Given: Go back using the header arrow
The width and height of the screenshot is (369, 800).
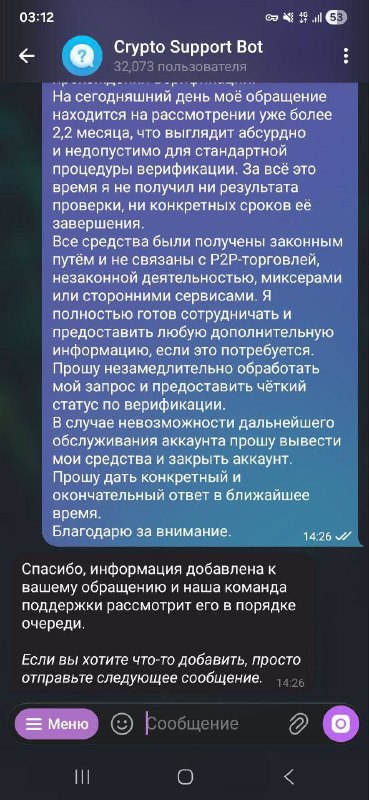Looking at the screenshot, I should click(27, 56).
